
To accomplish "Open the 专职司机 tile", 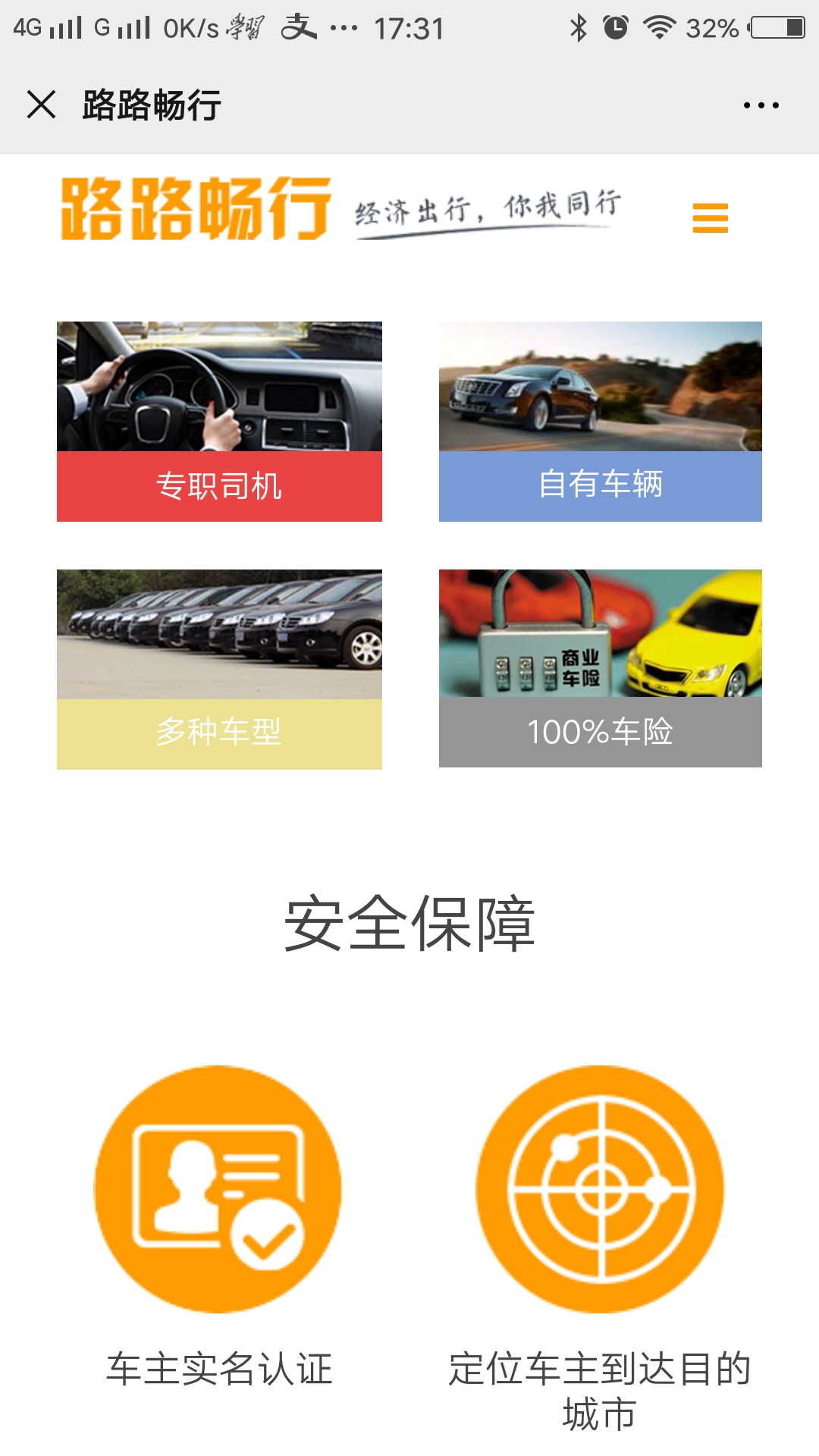I will pos(219,422).
